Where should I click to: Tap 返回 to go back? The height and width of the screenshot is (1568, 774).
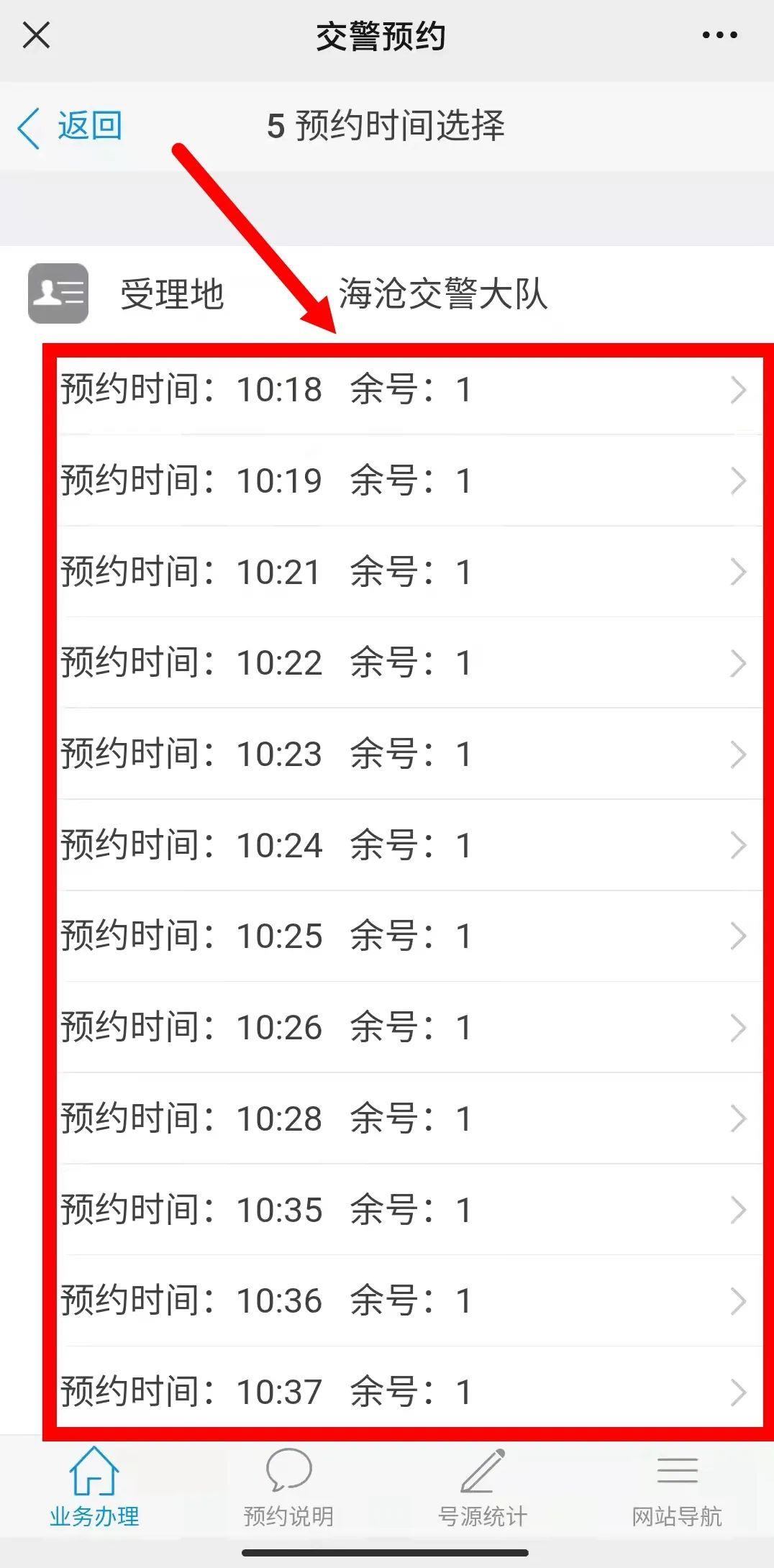70,127
